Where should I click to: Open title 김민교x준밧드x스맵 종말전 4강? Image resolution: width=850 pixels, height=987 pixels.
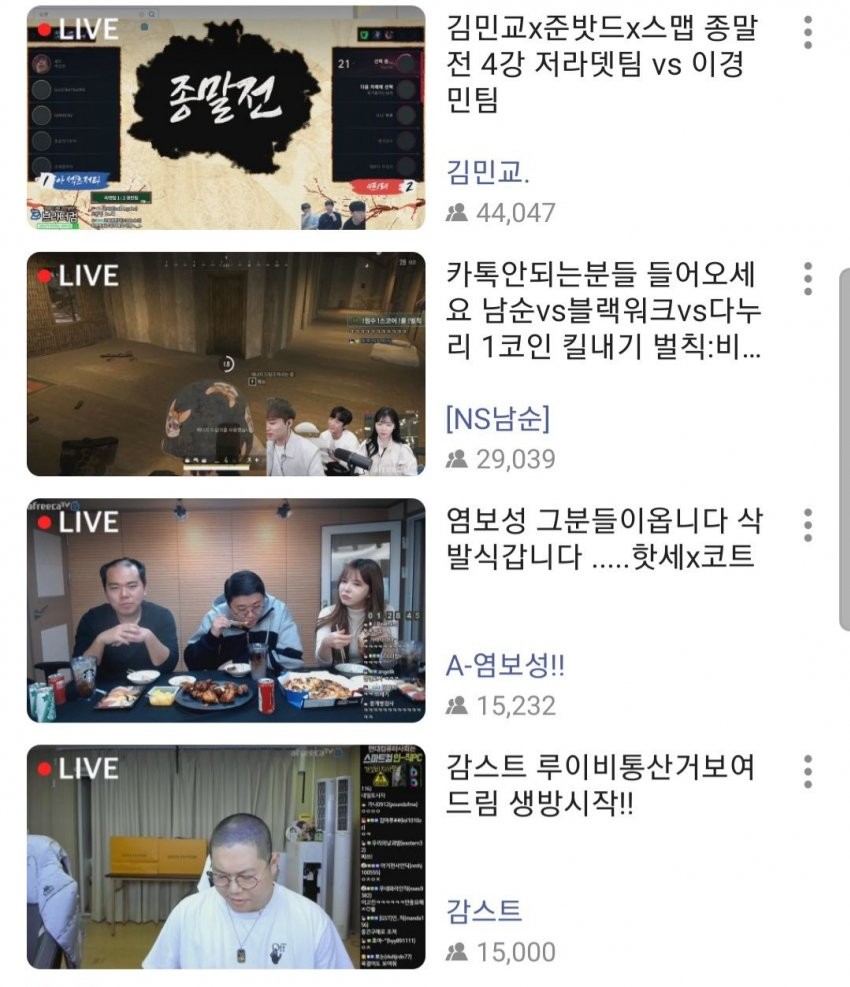pyautogui.click(x=598, y=63)
